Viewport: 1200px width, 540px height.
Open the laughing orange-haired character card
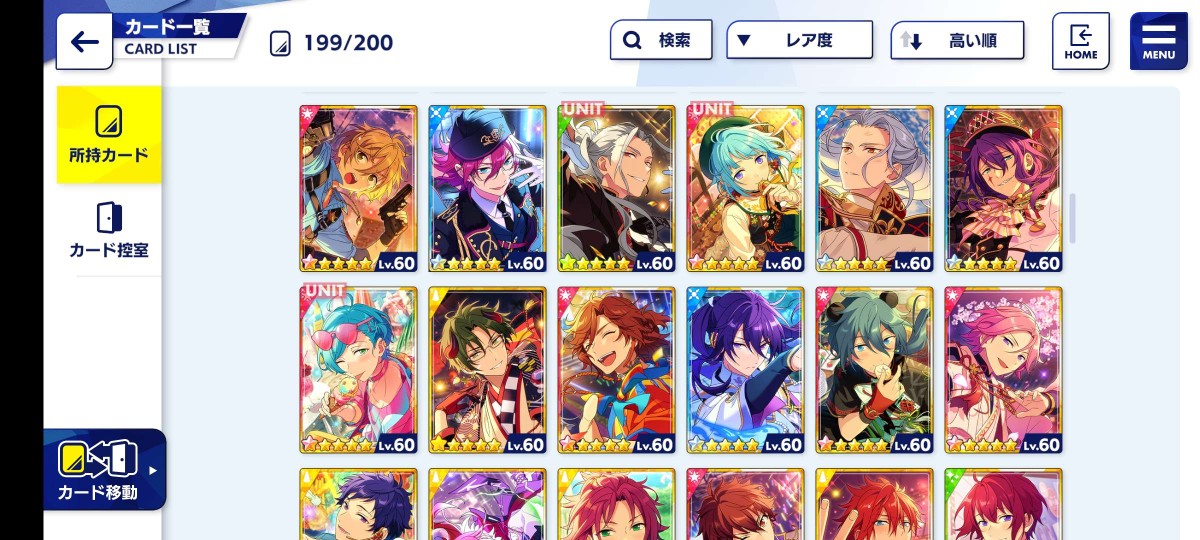[616, 370]
